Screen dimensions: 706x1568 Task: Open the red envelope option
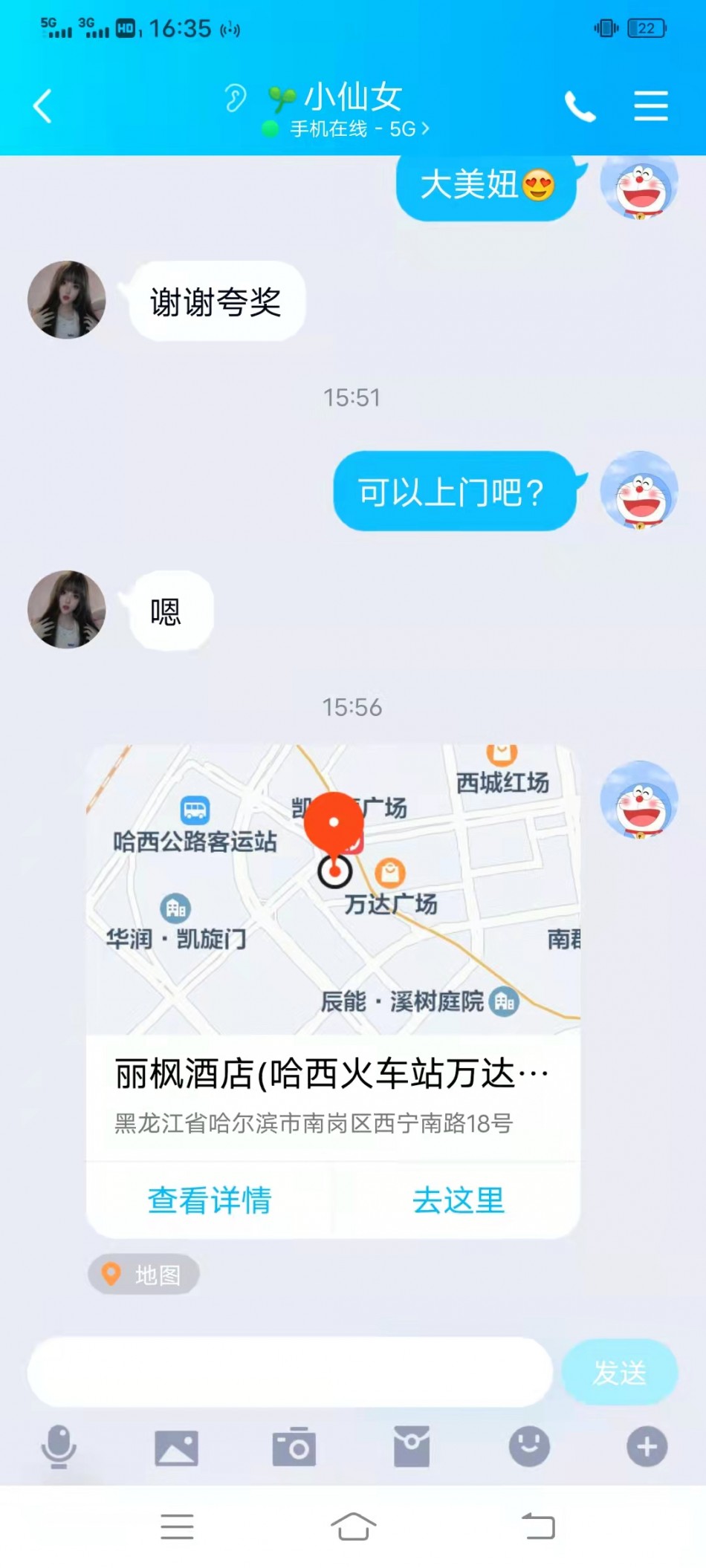click(412, 1447)
